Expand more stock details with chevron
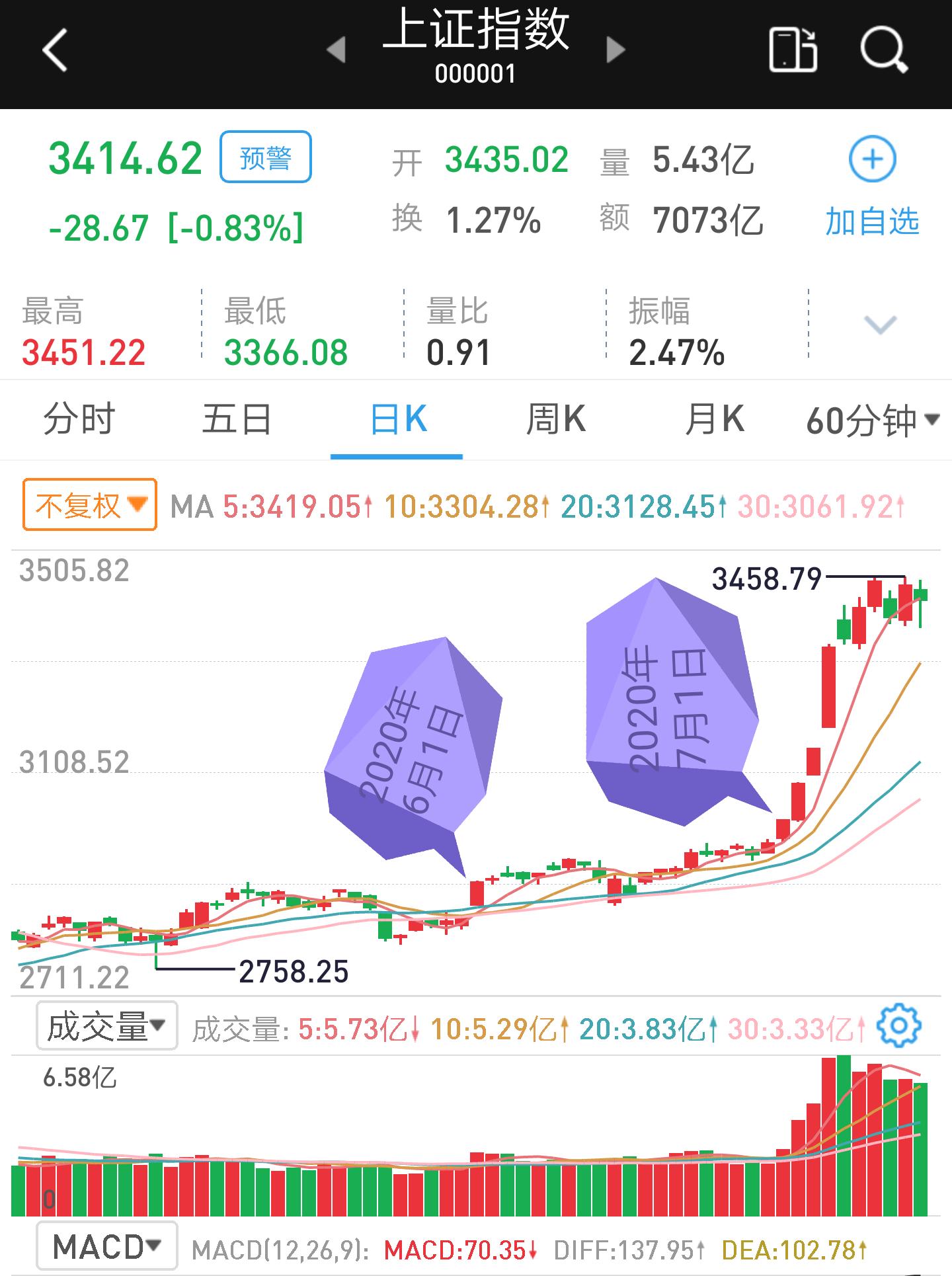952x1276 pixels. [879, 325]
